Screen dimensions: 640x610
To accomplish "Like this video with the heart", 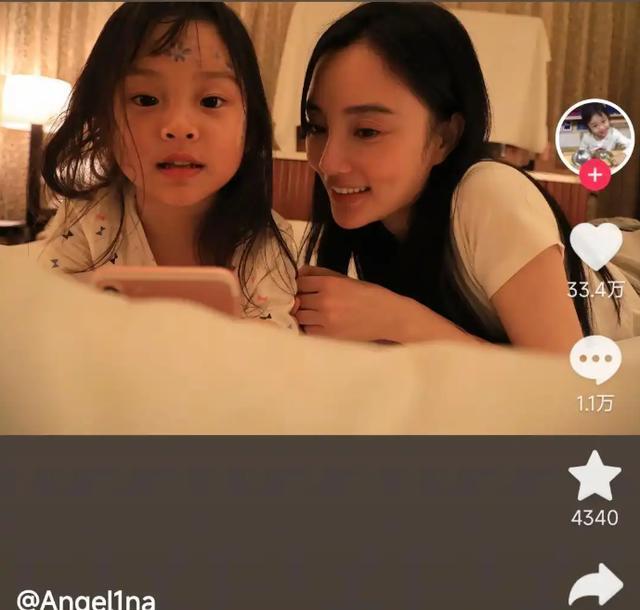I will pyautogui.click(x=595, y=247).
